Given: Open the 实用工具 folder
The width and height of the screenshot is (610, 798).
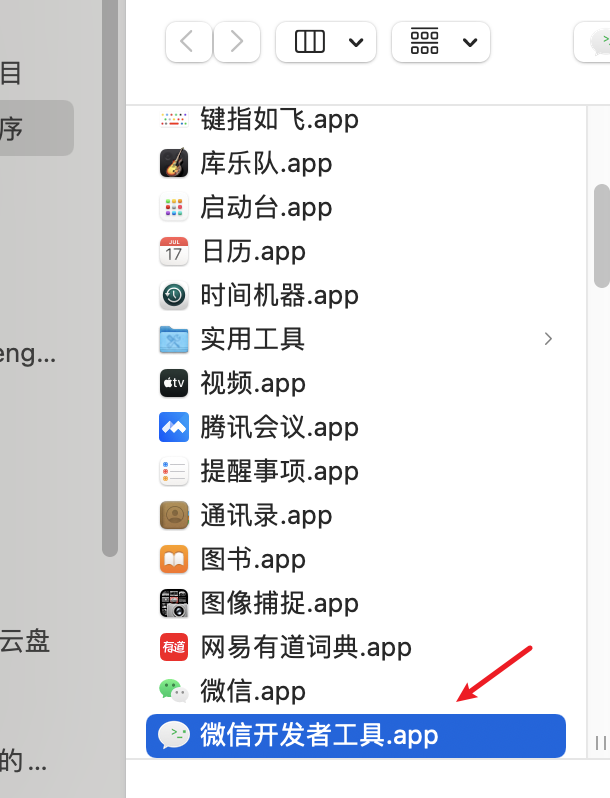Looking at the screenshot, I should pos(252,339).
